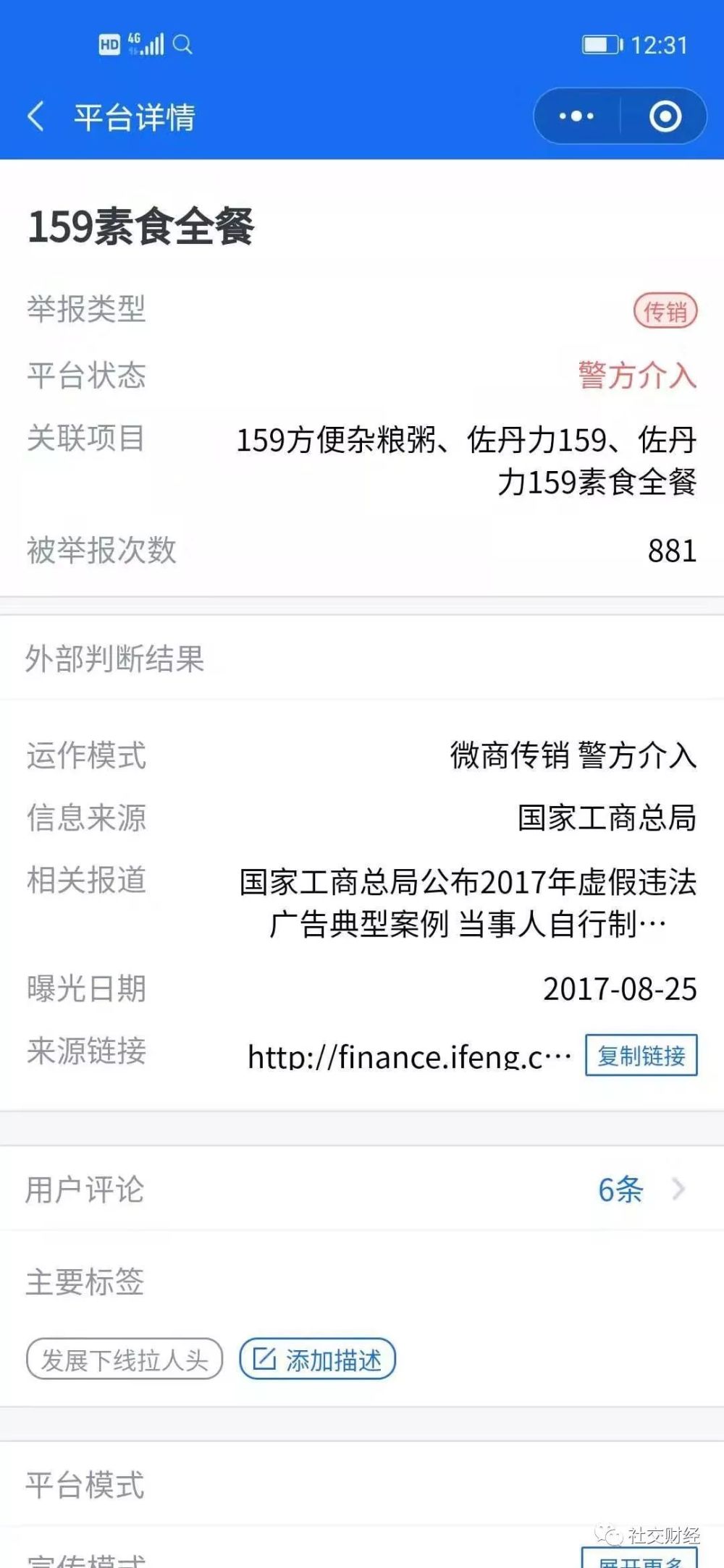The height and width of the screenshot is (1568, 724).
Task: Close the mini program with the circle button
Action: coord(665,116)
